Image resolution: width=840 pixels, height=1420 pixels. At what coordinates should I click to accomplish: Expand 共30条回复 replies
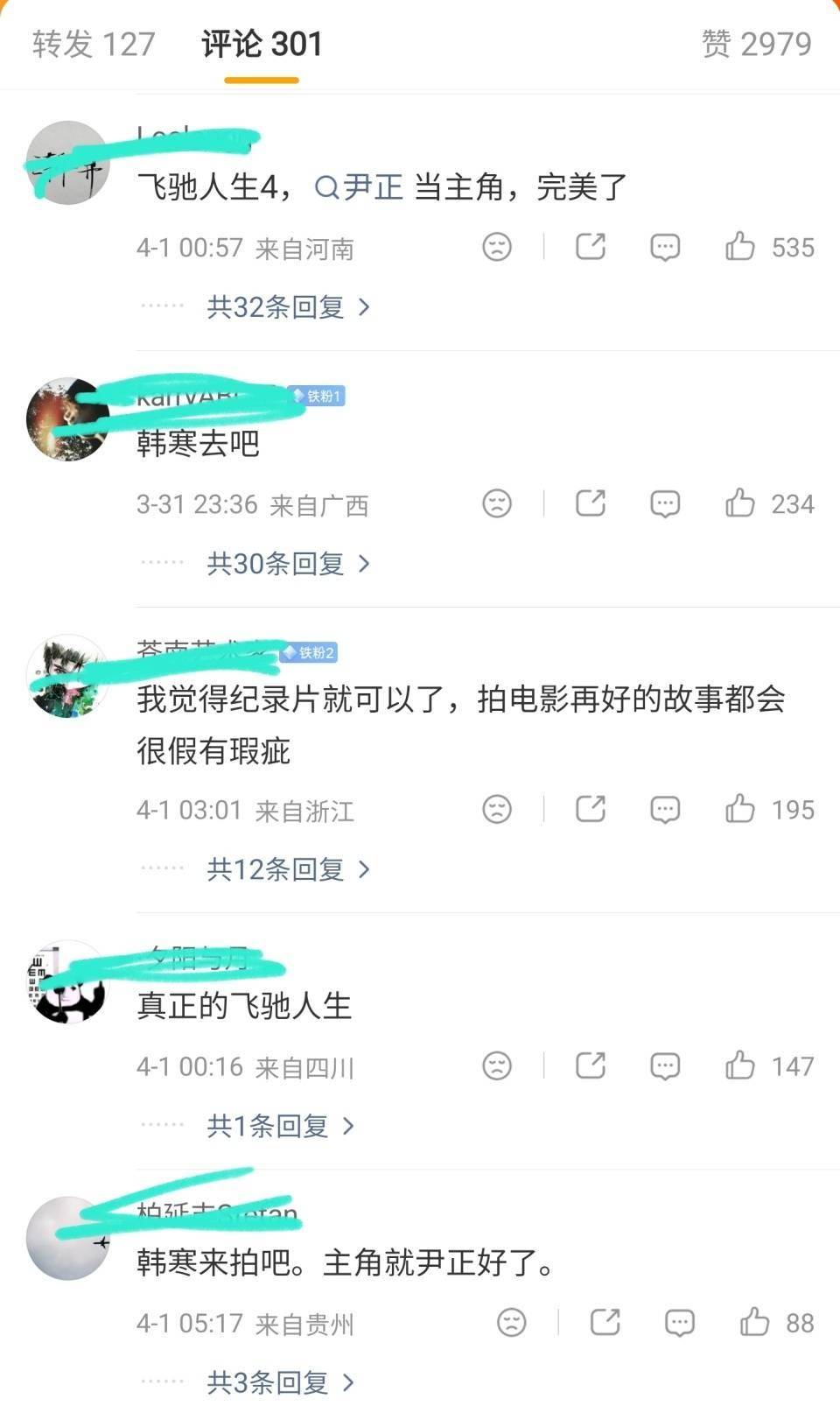tap(288, 563)
